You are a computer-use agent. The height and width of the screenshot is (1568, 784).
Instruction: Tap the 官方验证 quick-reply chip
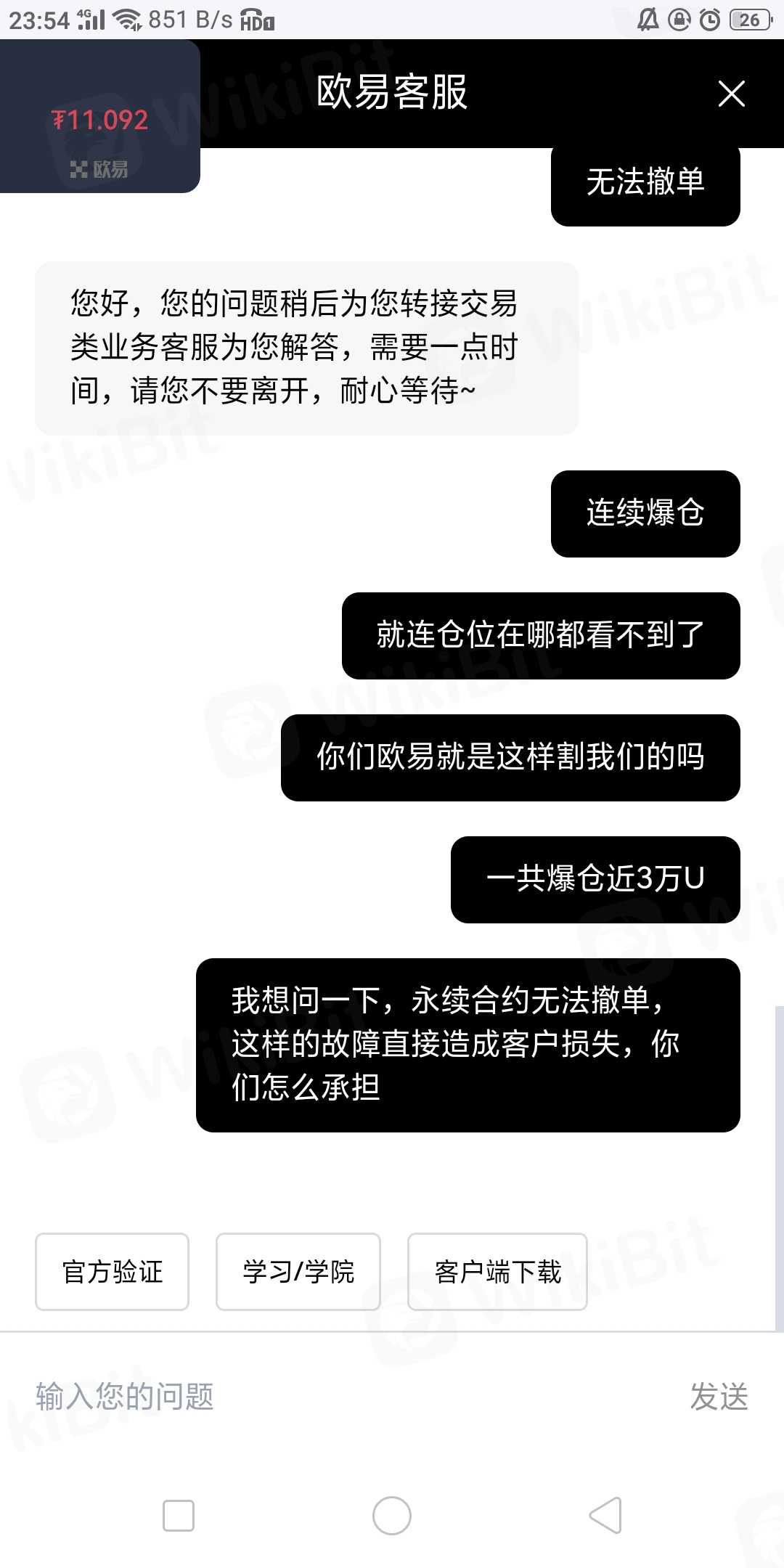[113, 1272]
